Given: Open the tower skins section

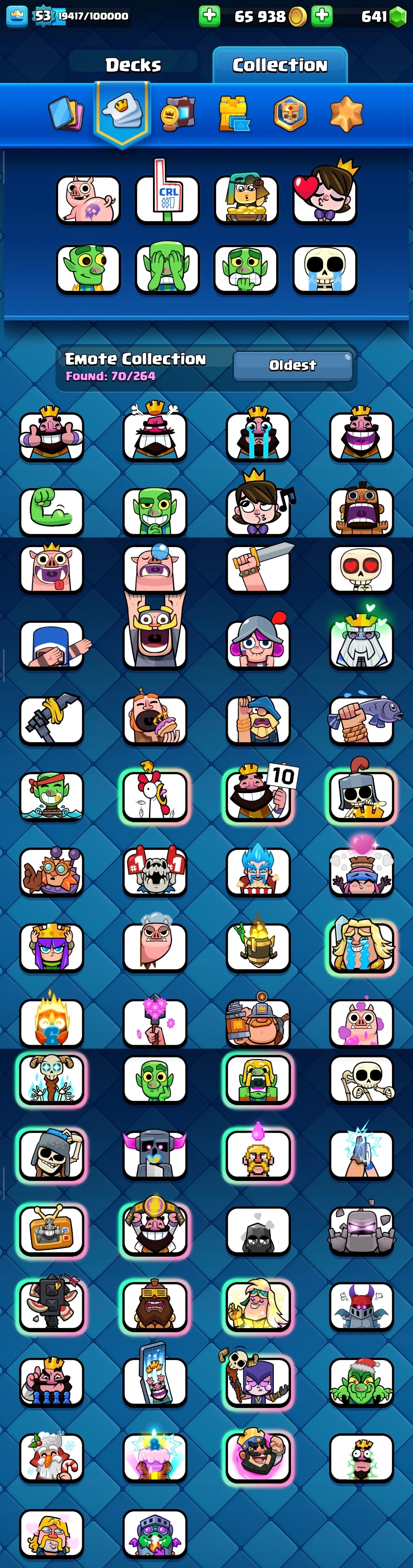Looking at the screenshot, I should tap(234, 113).
